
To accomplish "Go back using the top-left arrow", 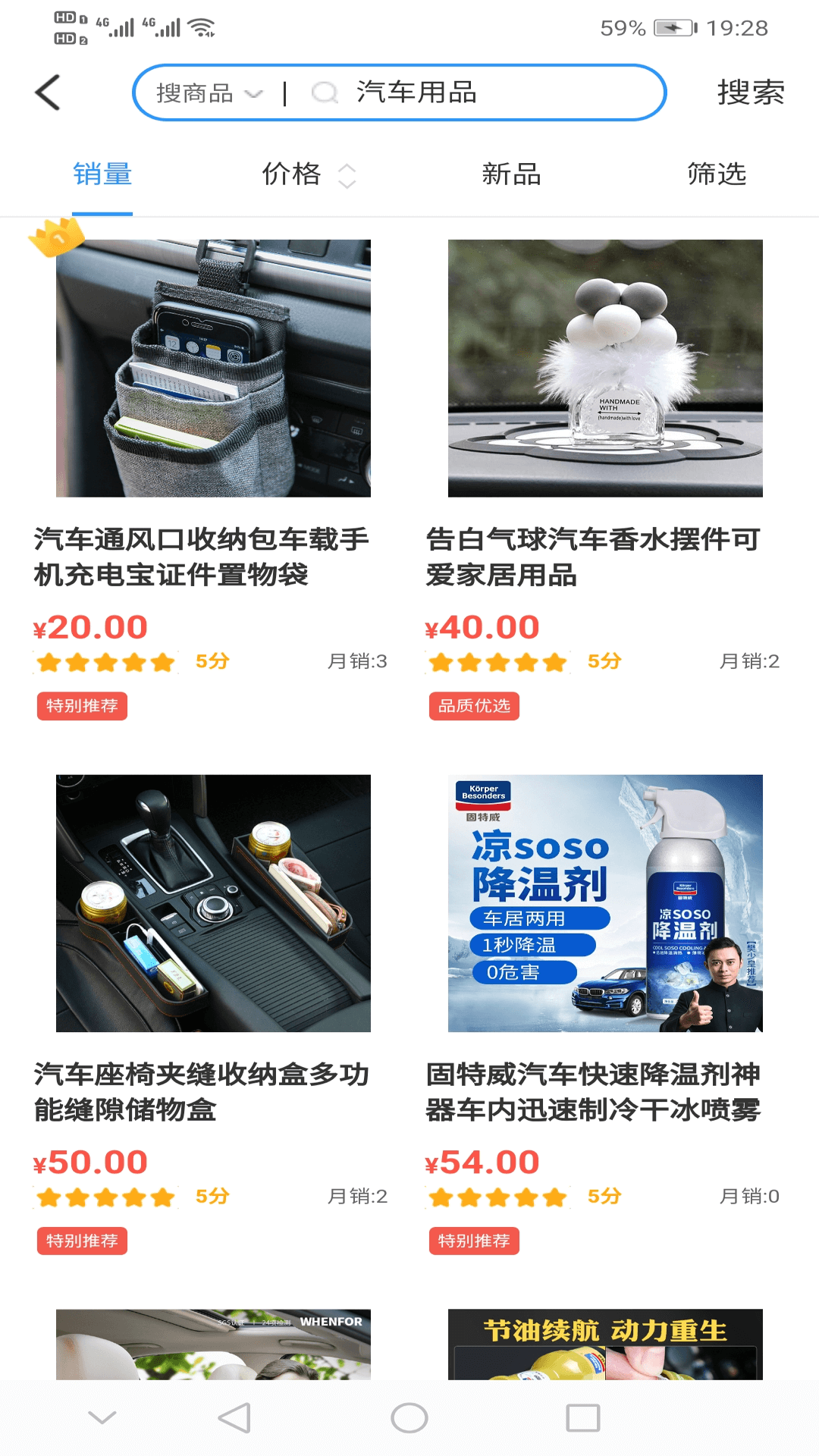I will click(x=48, y=93).
